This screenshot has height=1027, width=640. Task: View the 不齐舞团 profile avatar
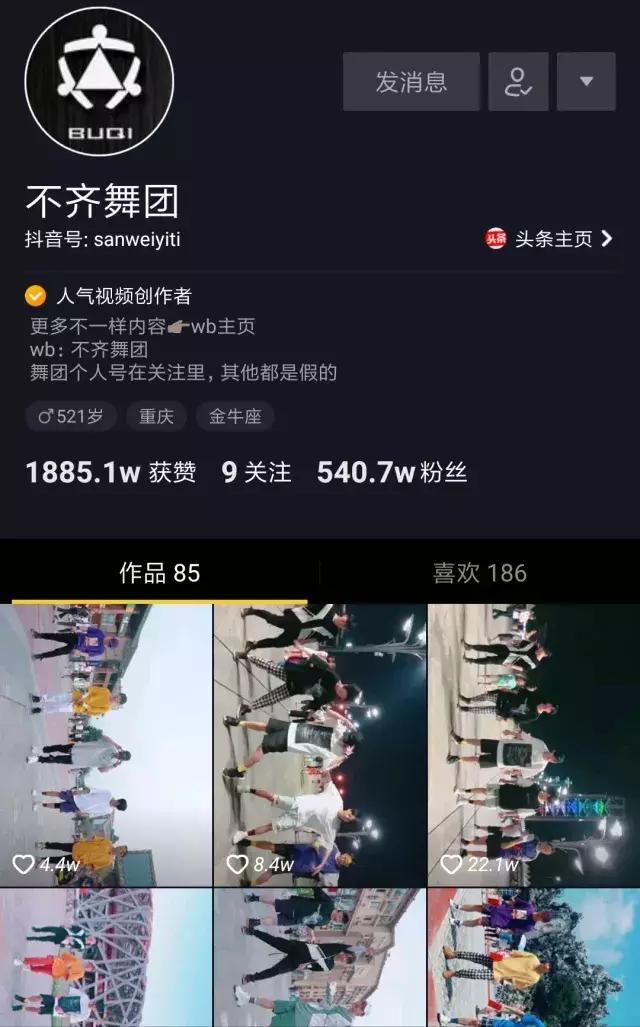tap(99, 81)
